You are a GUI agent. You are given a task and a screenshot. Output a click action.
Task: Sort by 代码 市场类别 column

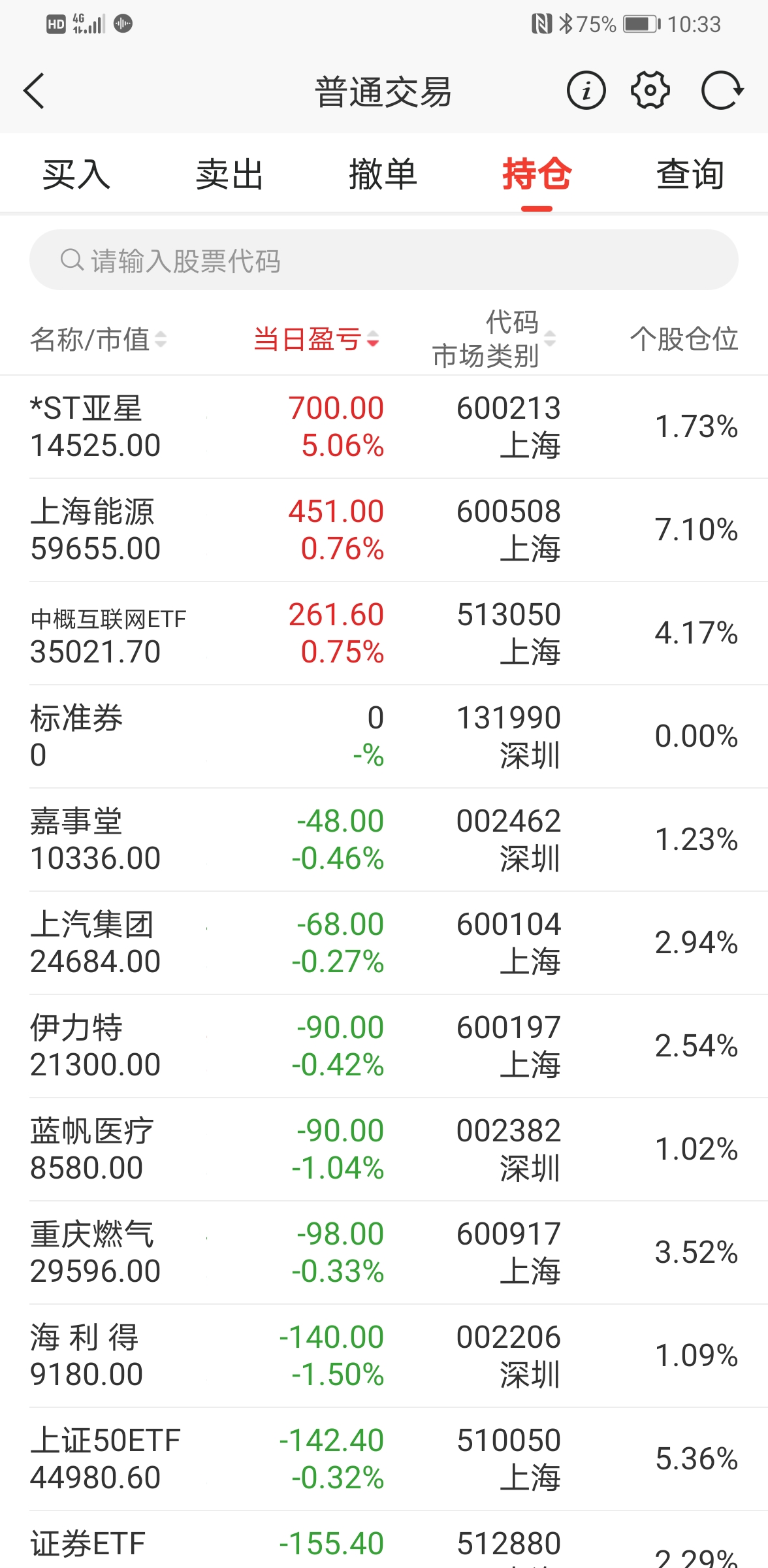pyautogui.click(x=494, y=339)
